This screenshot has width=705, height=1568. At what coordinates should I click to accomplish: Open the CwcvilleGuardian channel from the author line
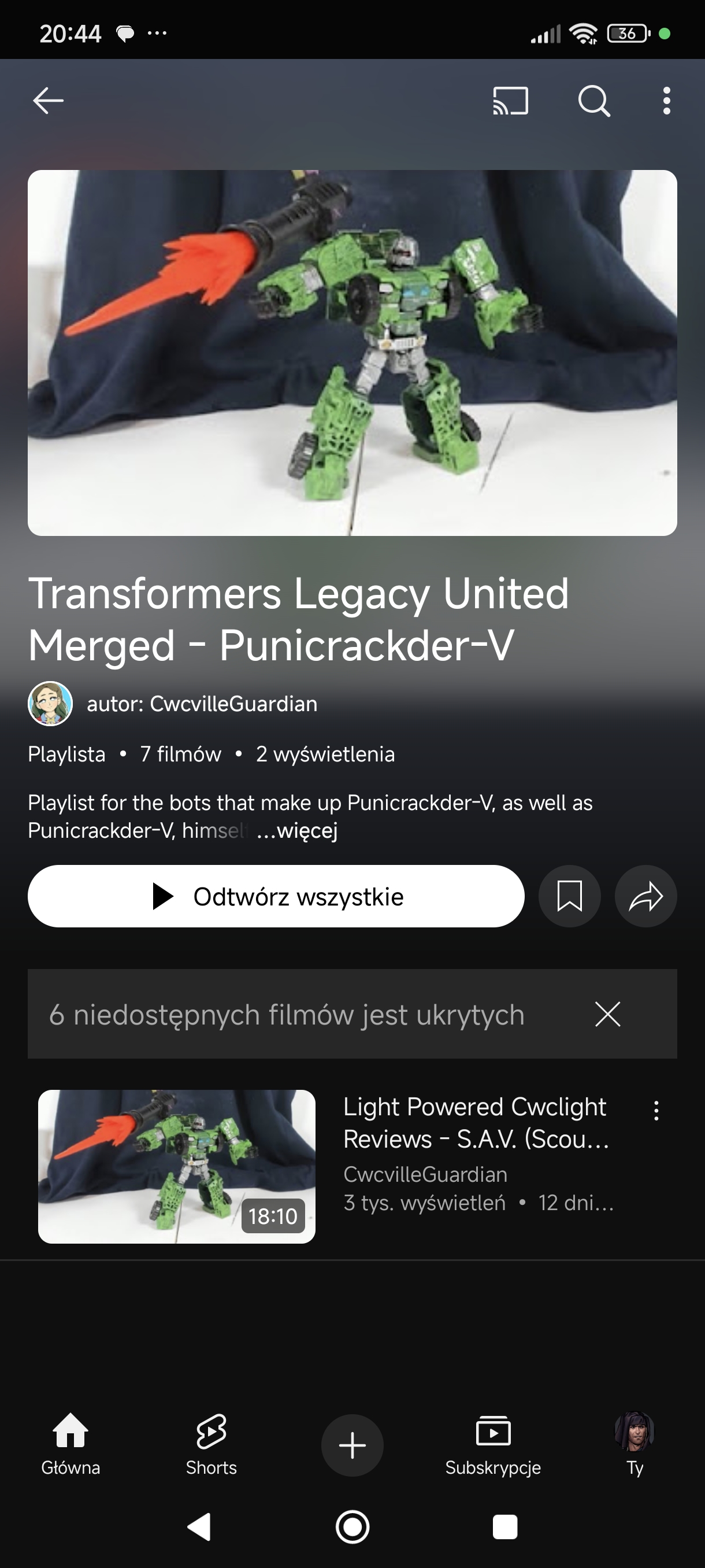click(x=201, y=704)
